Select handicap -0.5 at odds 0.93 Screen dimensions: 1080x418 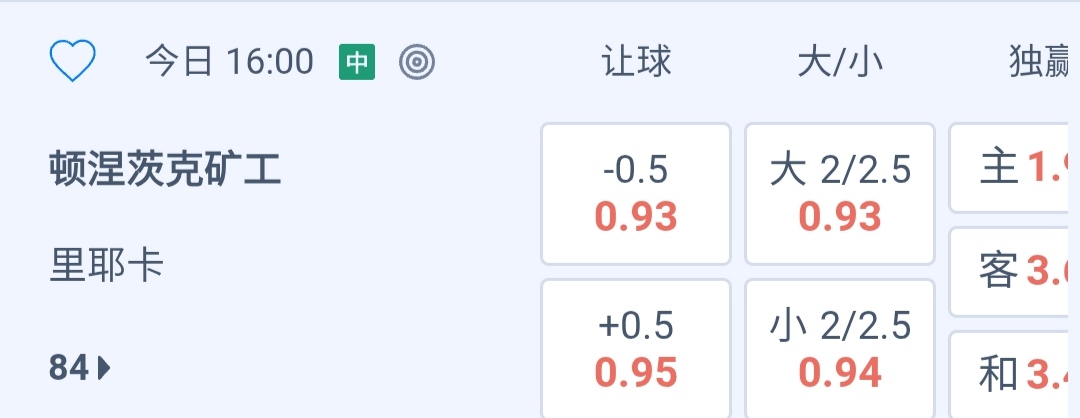[x=636, y=193]
